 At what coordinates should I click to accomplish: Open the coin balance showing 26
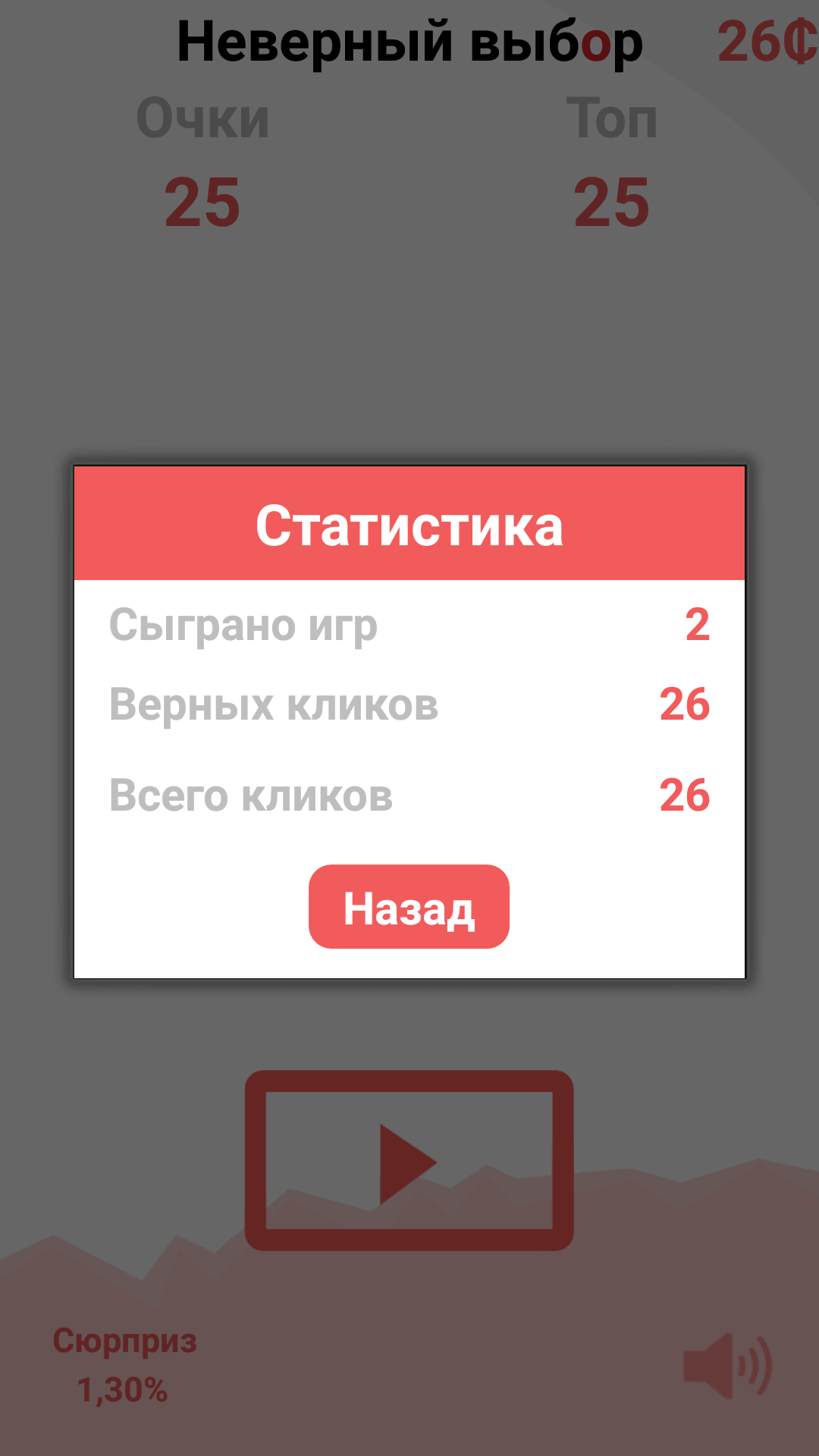coord(751,42)
